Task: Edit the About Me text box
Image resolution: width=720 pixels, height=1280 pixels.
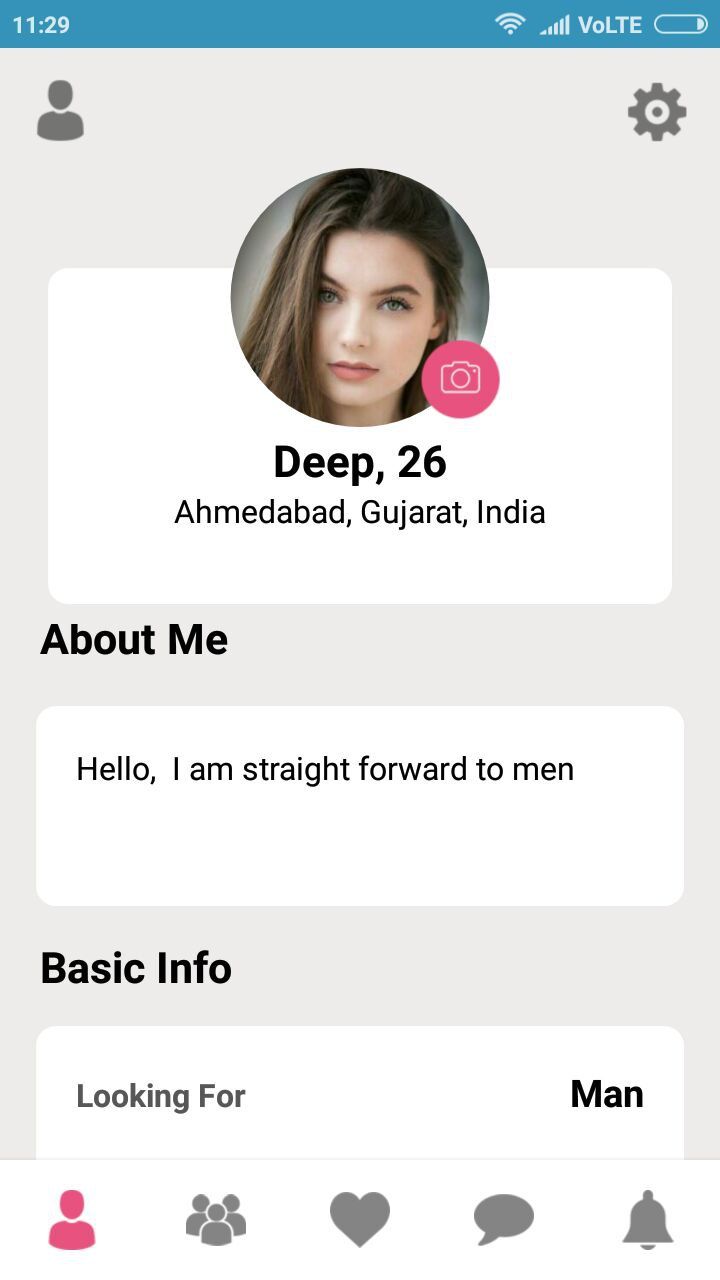Action: click(x=360, y=805)
